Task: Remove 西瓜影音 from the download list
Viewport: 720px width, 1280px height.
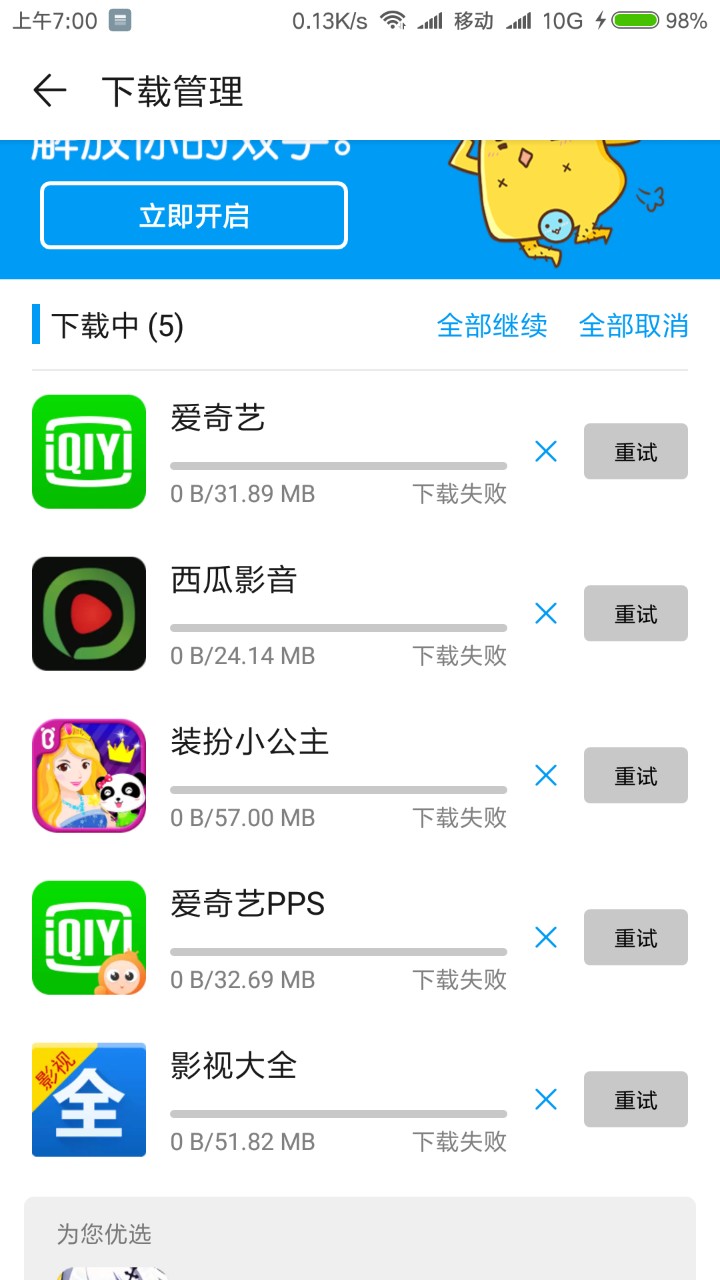Action: point(546,614)
